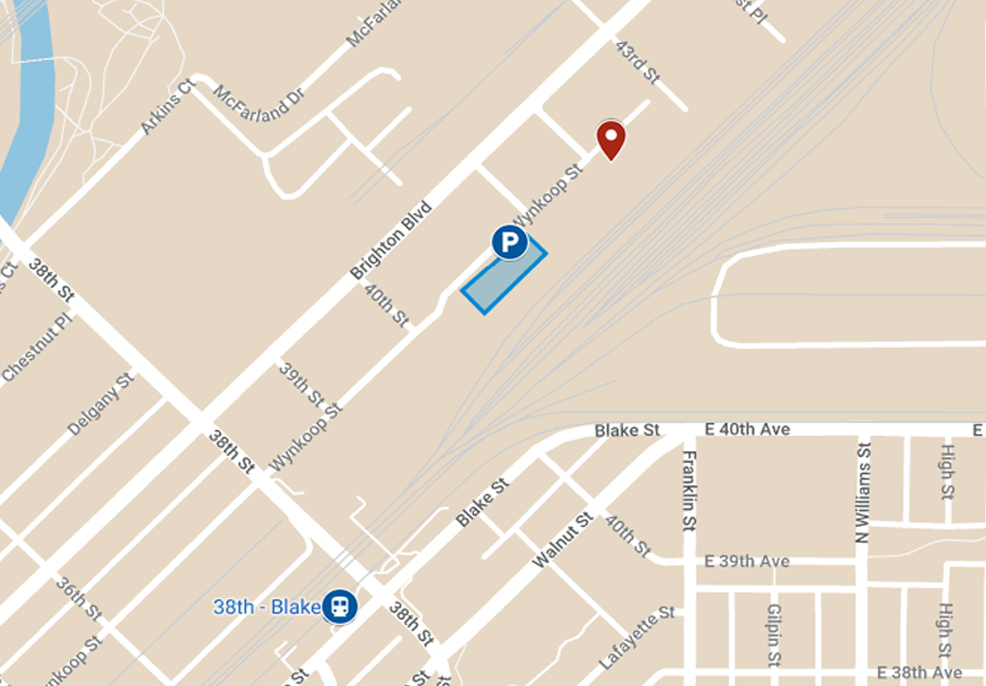
Task: Open the 38th - Blake station marker
Action: coord(340,606)
